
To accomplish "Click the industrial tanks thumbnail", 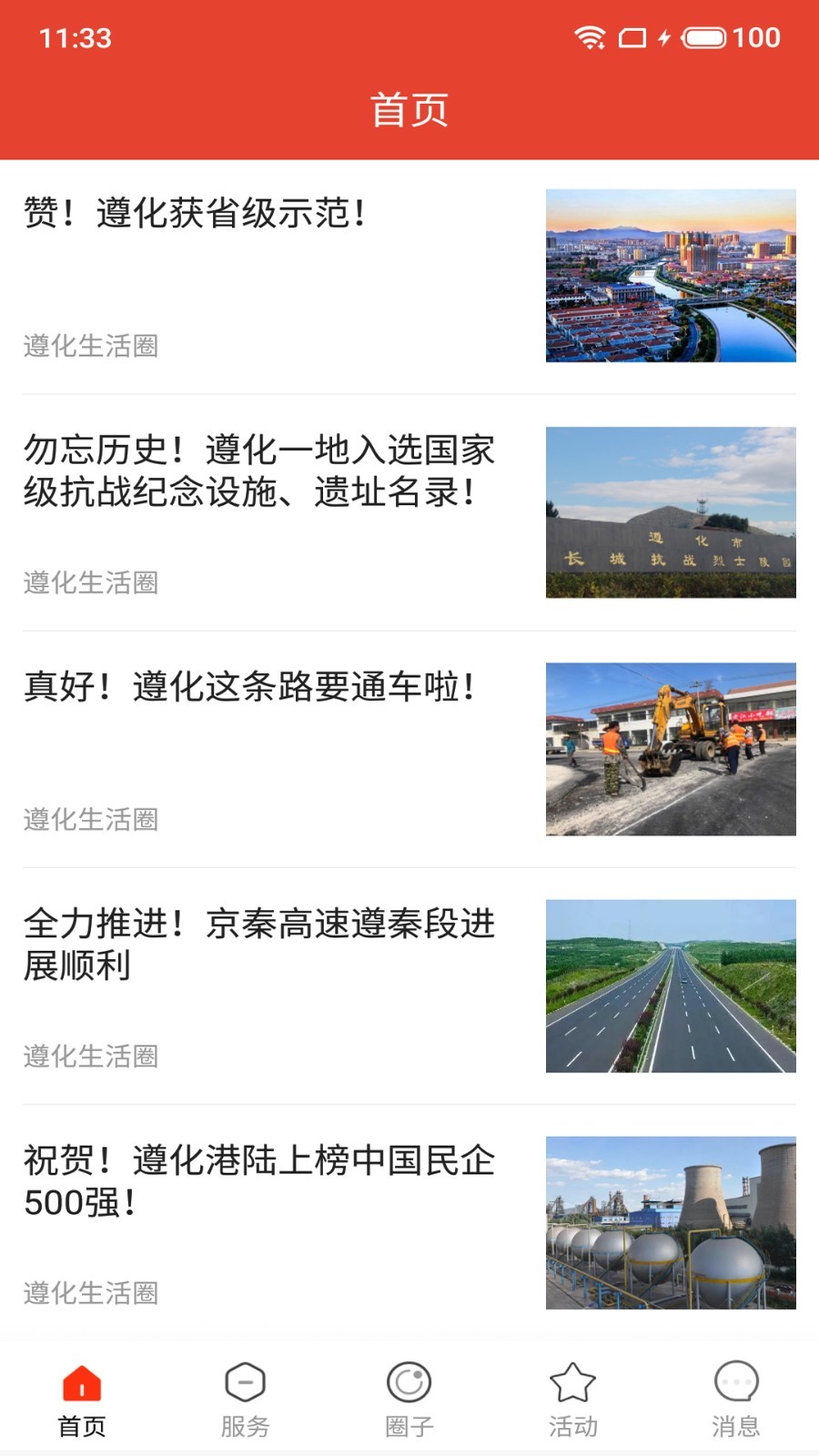I will coord(672,1221).
